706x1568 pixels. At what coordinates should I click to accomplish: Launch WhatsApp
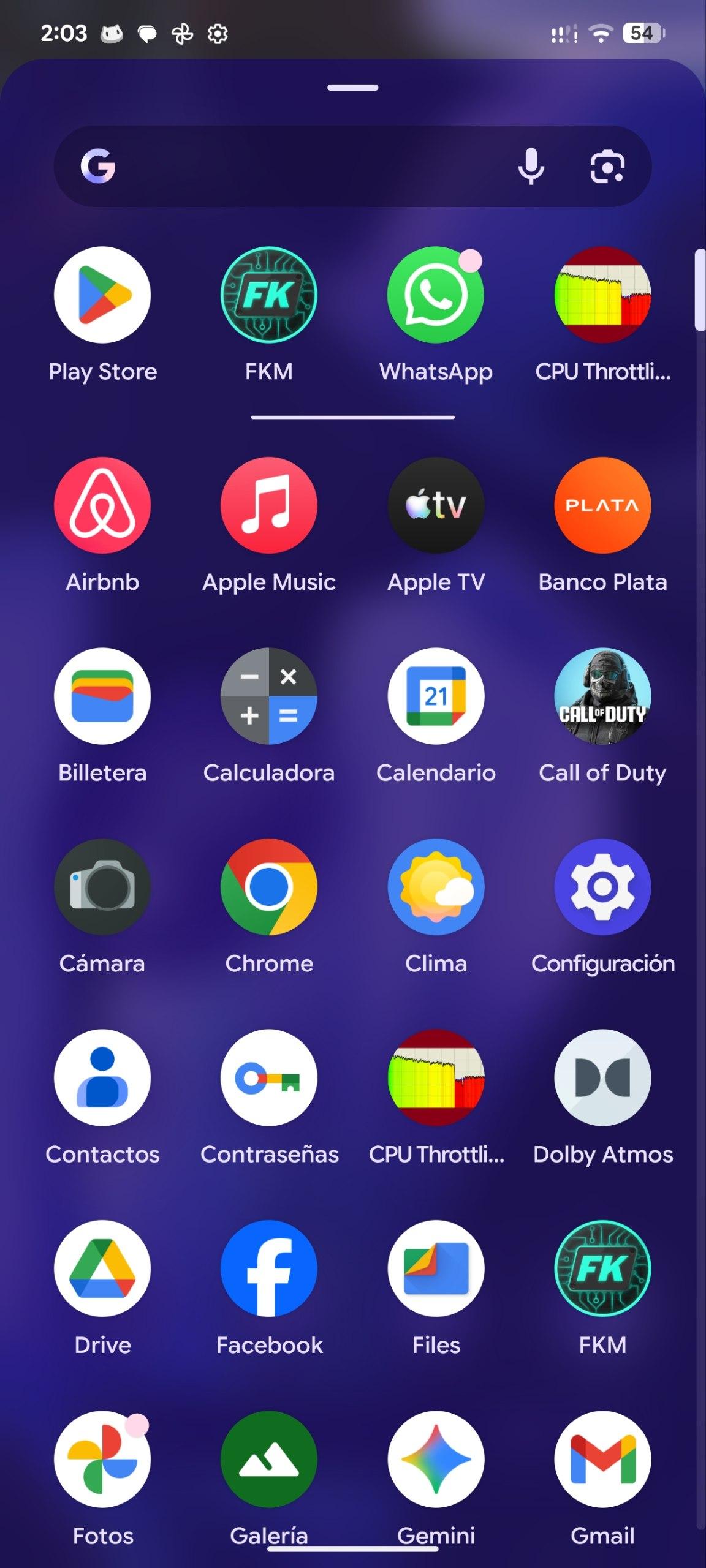436,295
